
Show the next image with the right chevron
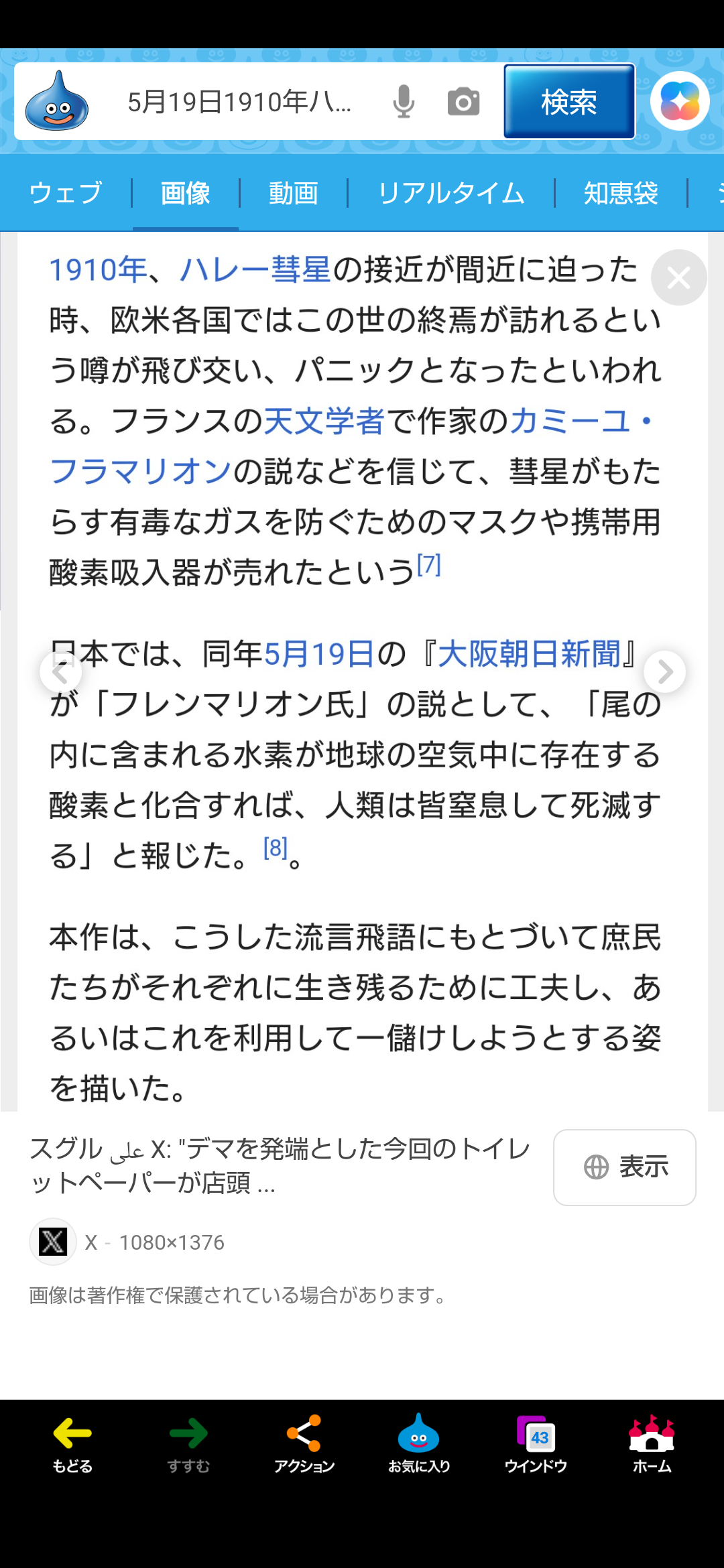tap(664, 671)
